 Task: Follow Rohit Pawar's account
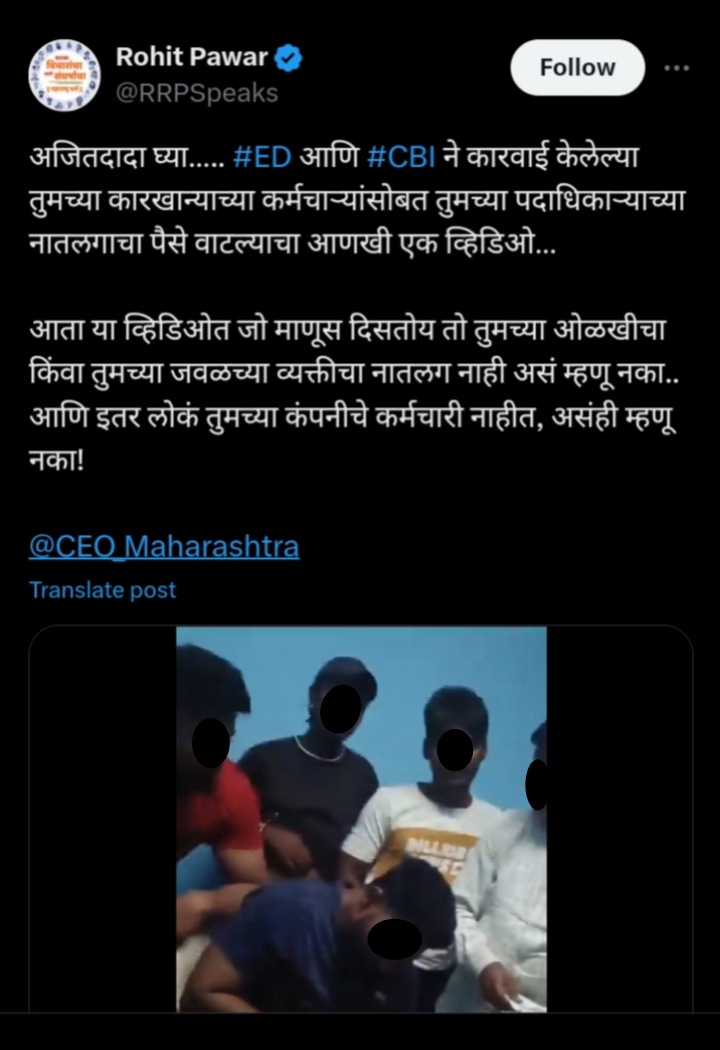point(577,68)
